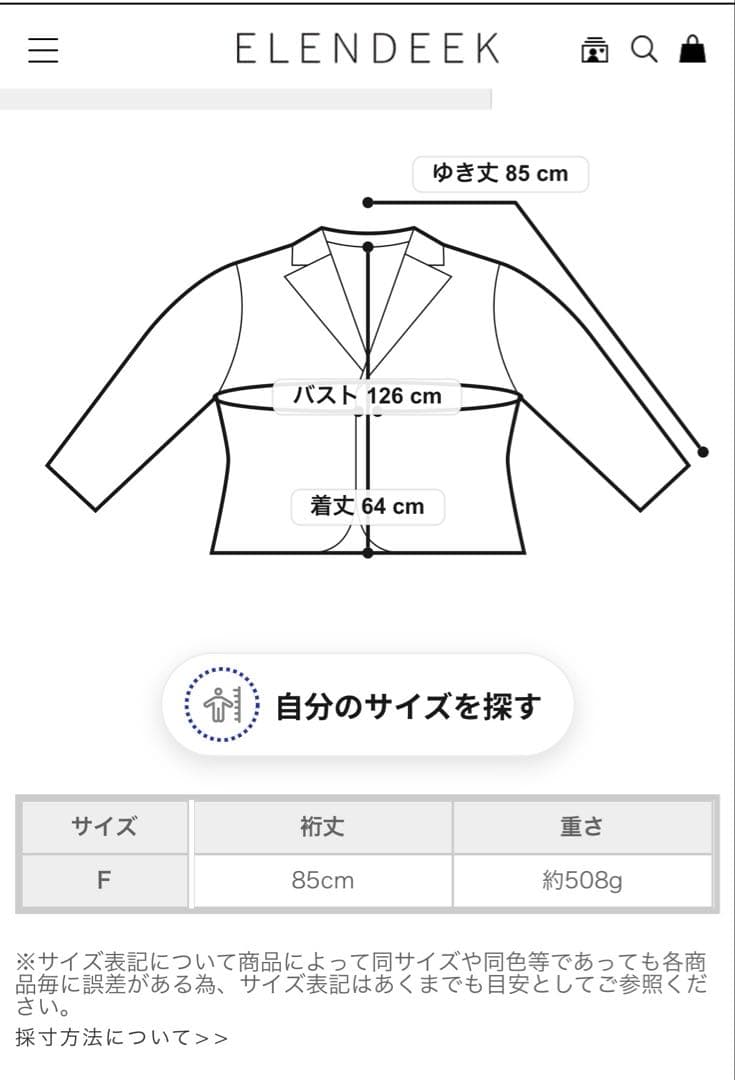Open 採寸方法について link
Image resolution: width=735 pixels, height=1080 pixels.
pyautogui.click(x=122, y=1038)
